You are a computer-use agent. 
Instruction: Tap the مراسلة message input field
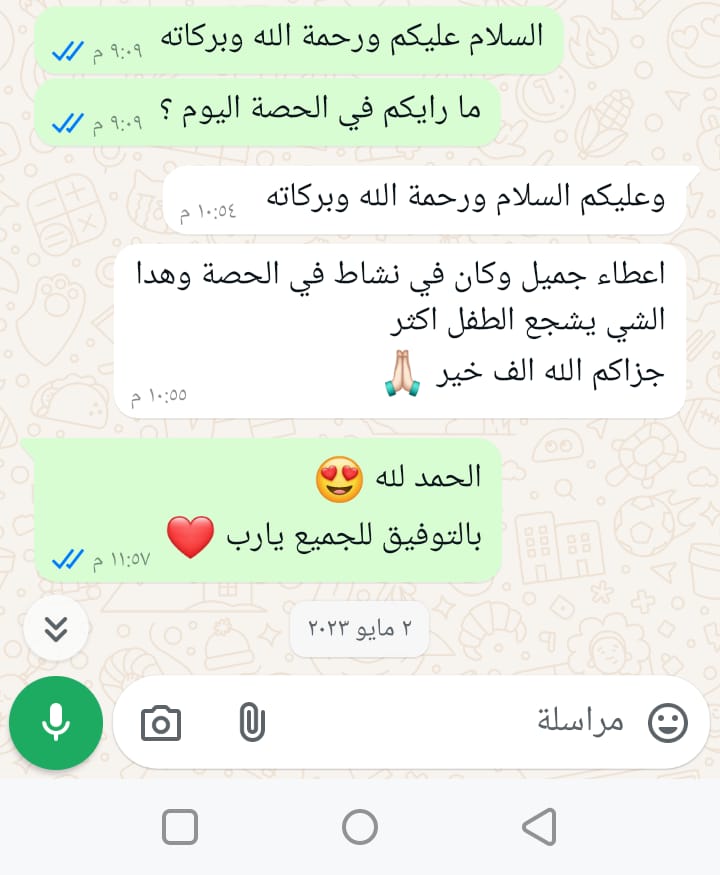point(450,722)
